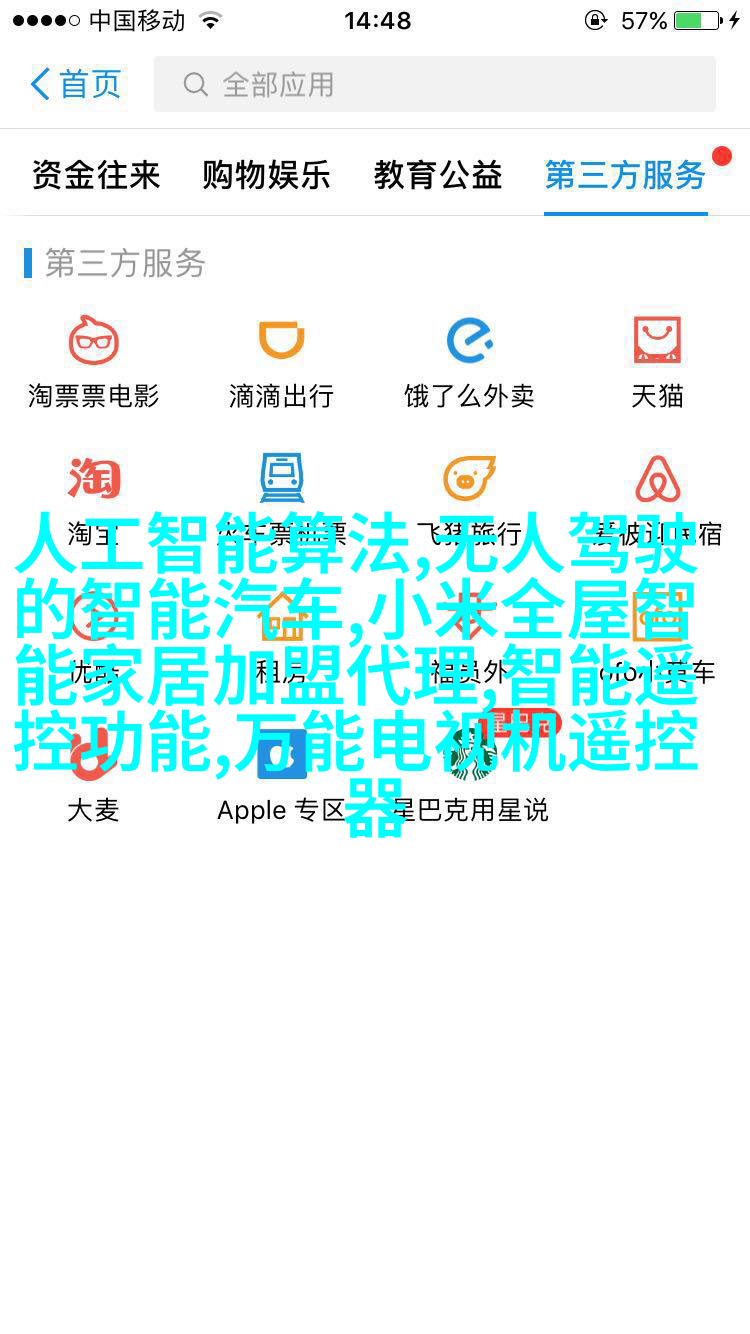This screenshot has width=750, height=1334.
Task: Go back to 首页
Action: tap(76, 84)
